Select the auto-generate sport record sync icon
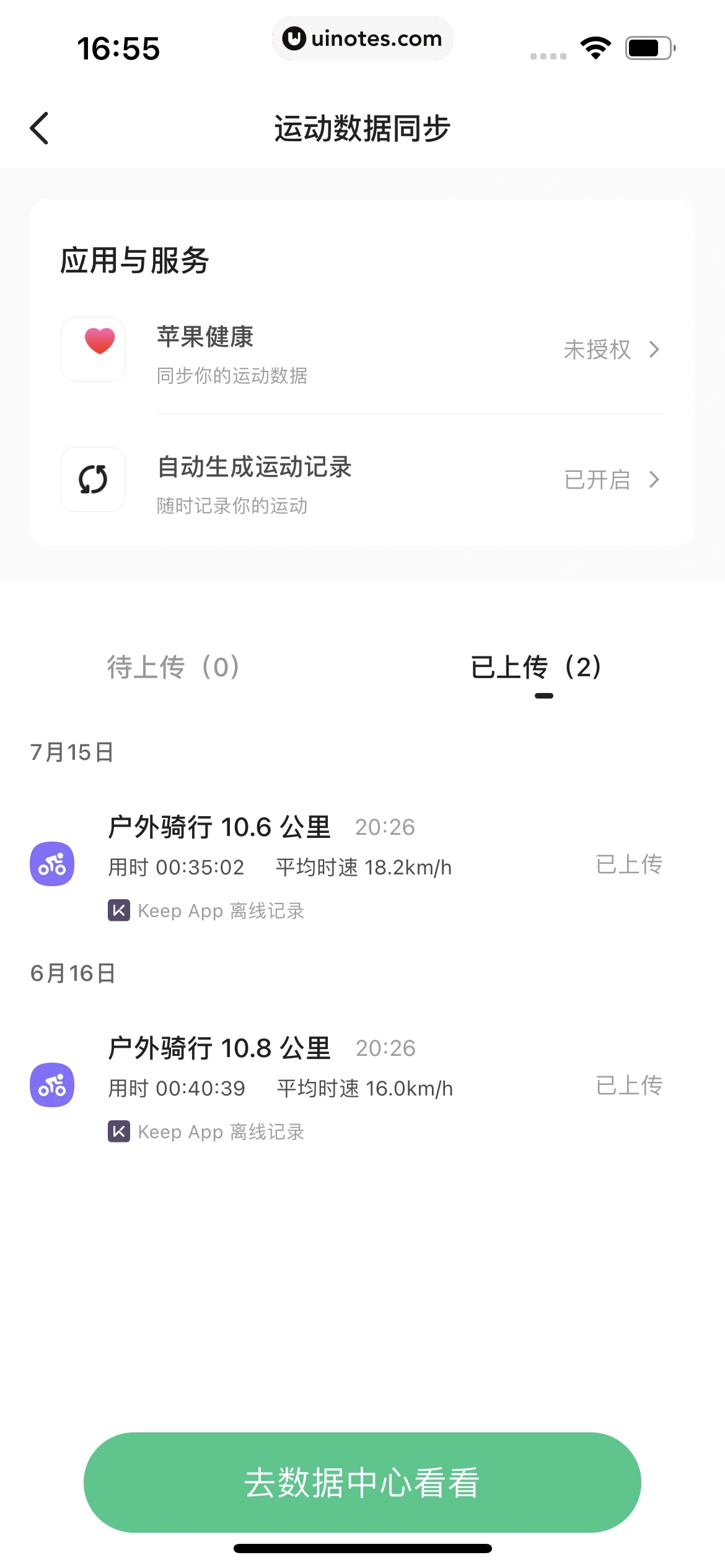Viewport: 725px width, 1568px height. click(x=92, y=480)
